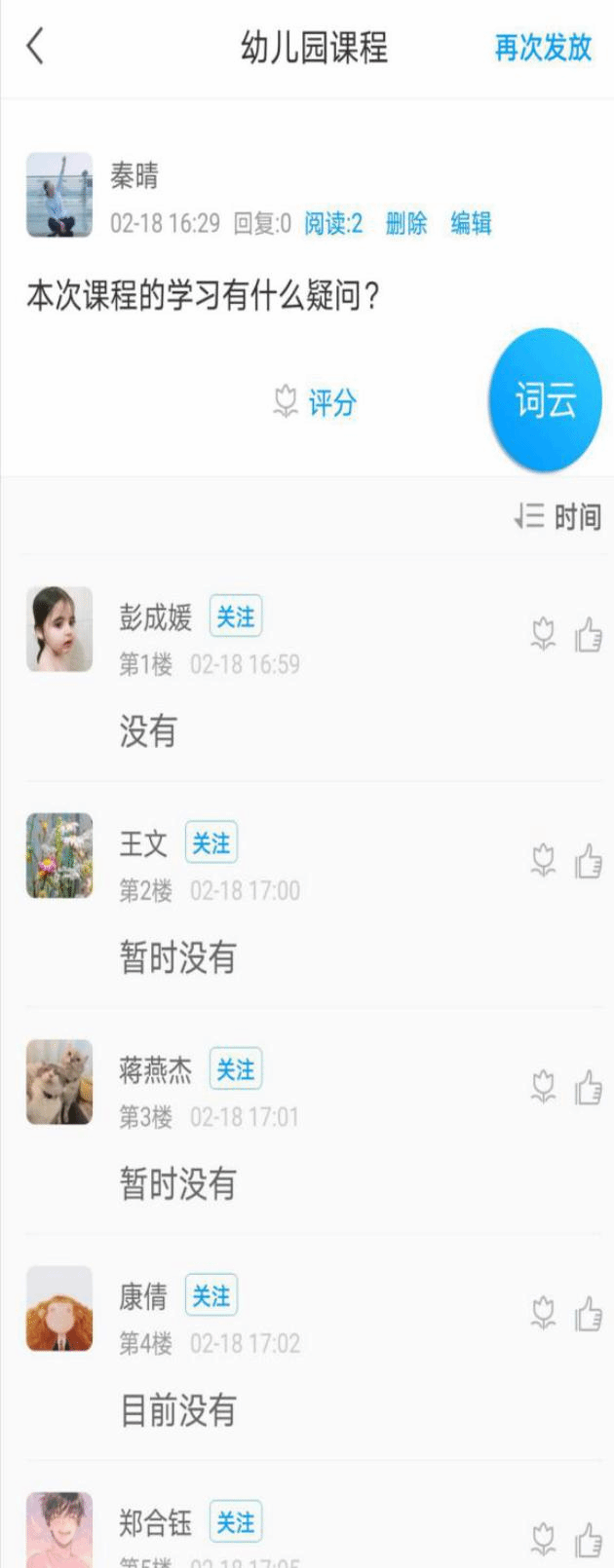The width and height of the screenshot is (614, 1568).
Task: Follow 王文 with the 关注 button
Action: (211, 843)
